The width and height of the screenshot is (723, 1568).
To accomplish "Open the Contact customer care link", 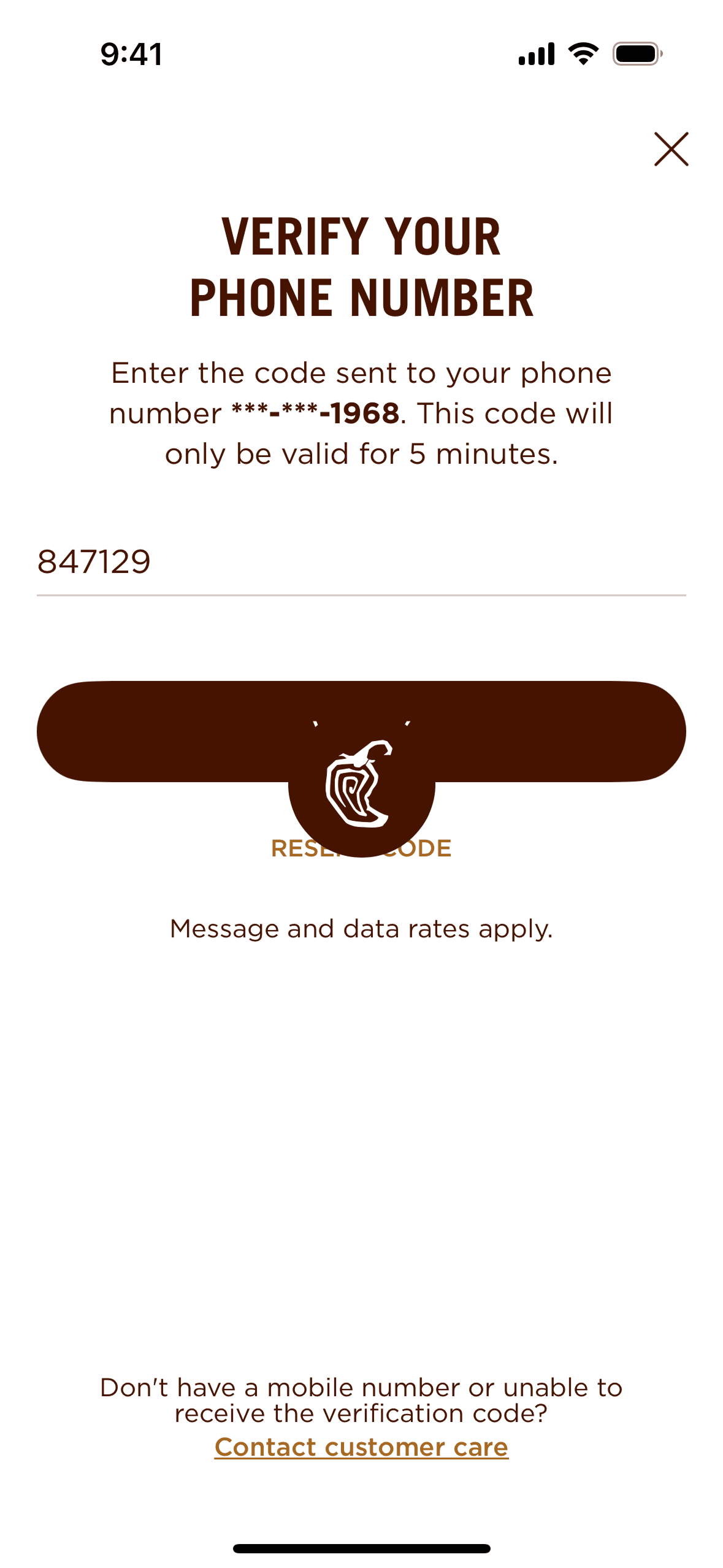I will (361, 1447).
